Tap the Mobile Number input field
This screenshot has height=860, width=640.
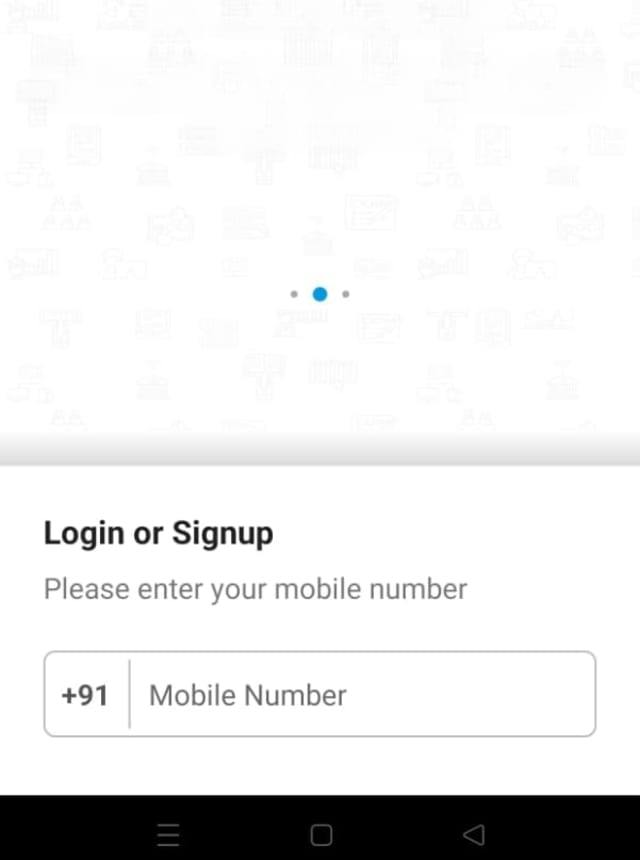point(360,695)
